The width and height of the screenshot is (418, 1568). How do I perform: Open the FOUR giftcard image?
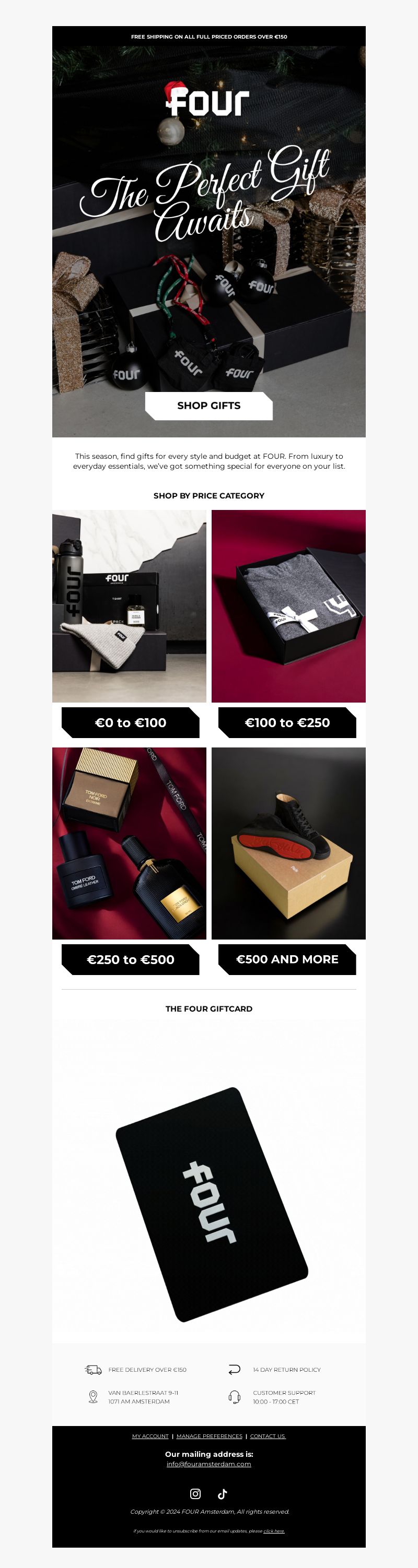tap(210, 1204)
